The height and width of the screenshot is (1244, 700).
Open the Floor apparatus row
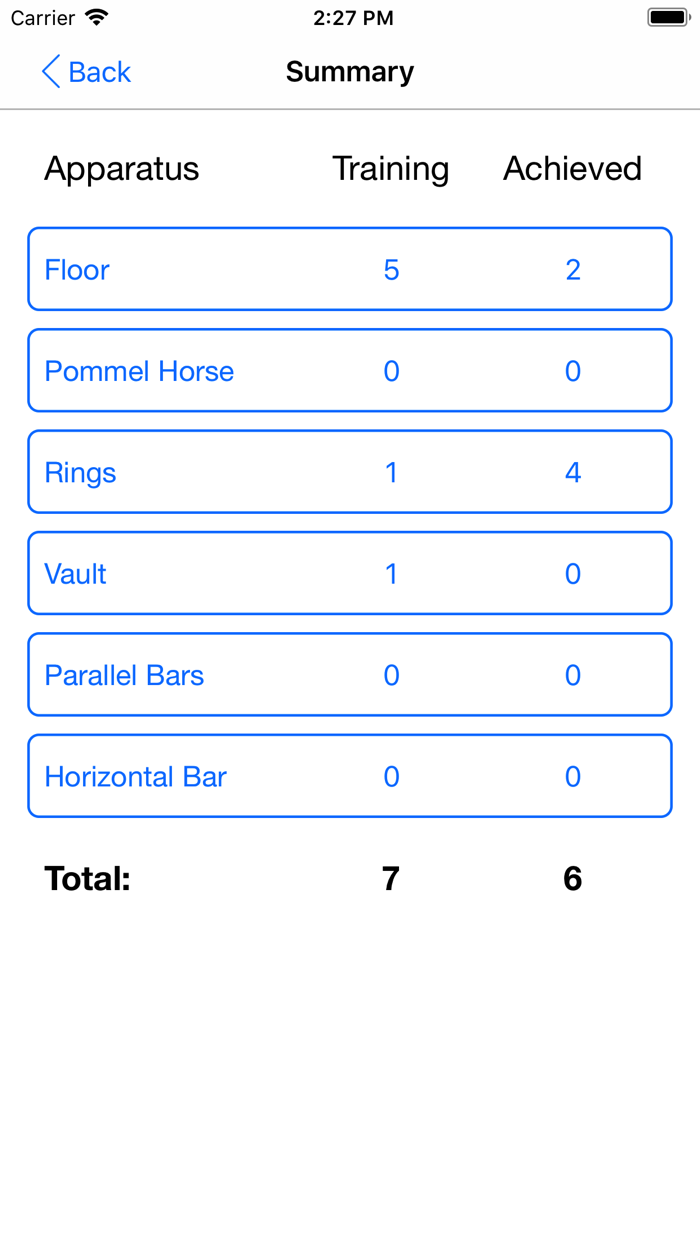pyautogui.click(x=349, y=269)
